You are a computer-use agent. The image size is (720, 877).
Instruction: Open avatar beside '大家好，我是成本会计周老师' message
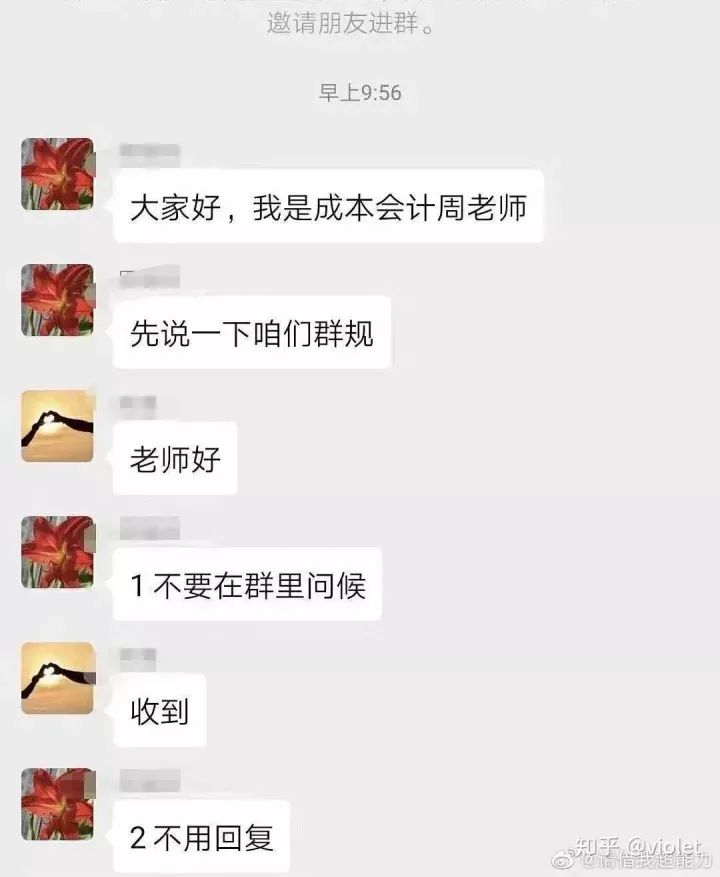[57, 174]
